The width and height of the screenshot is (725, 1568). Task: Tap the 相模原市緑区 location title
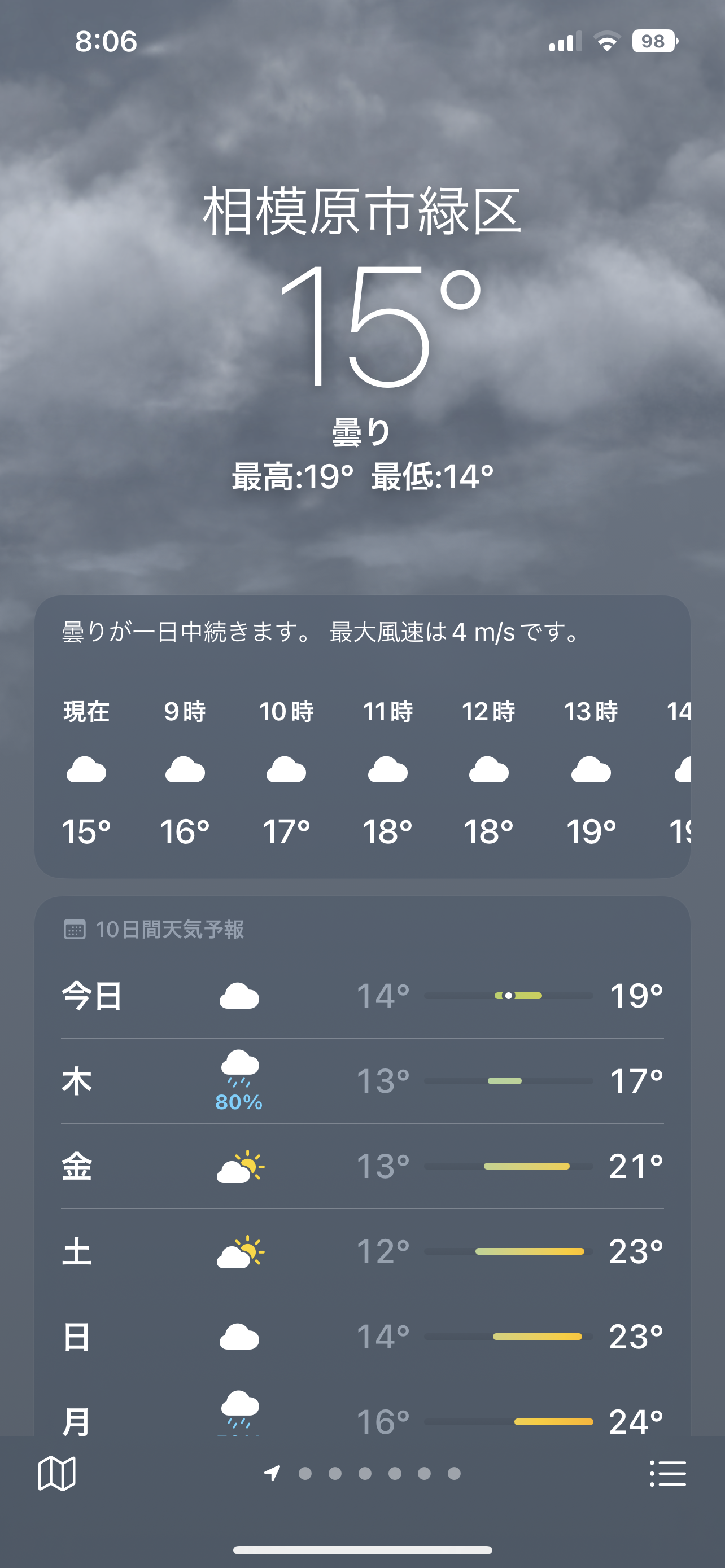(x=361, y=211)
